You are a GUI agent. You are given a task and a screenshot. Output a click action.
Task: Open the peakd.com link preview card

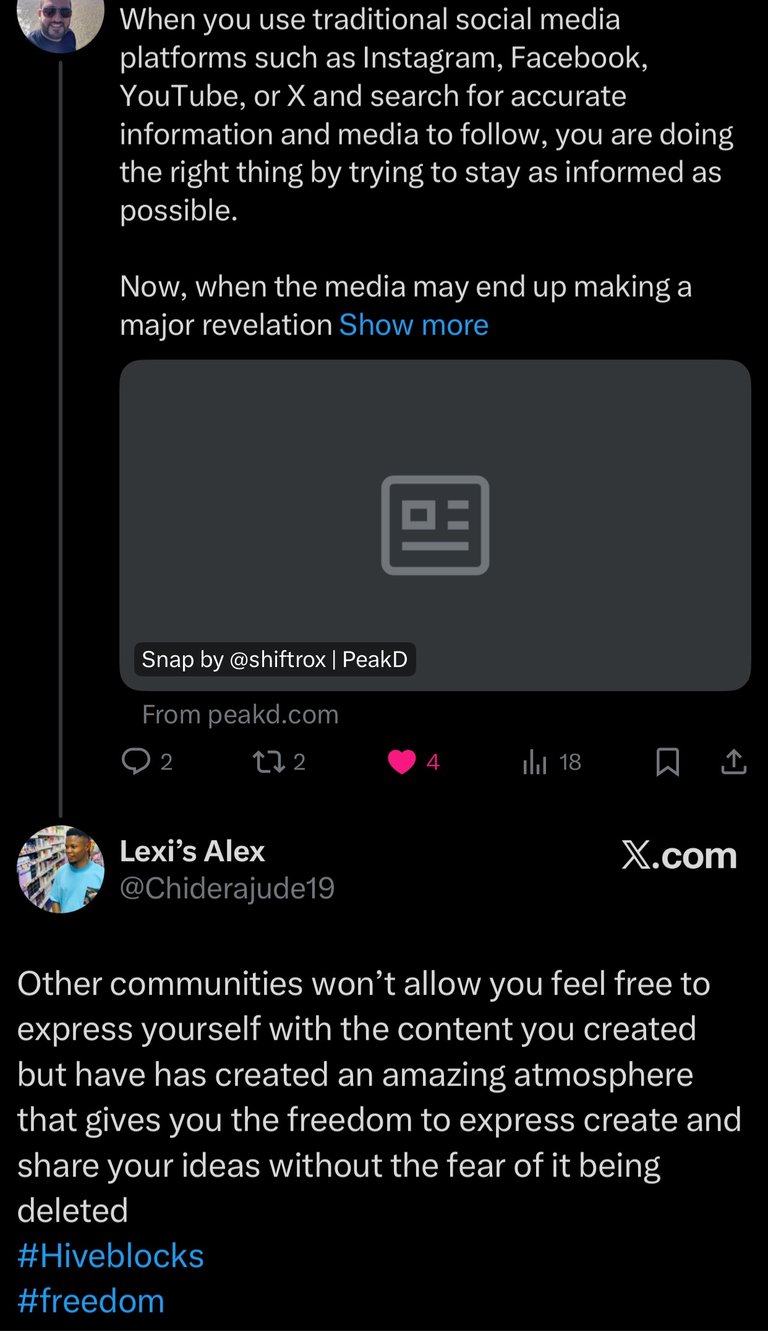435,524
